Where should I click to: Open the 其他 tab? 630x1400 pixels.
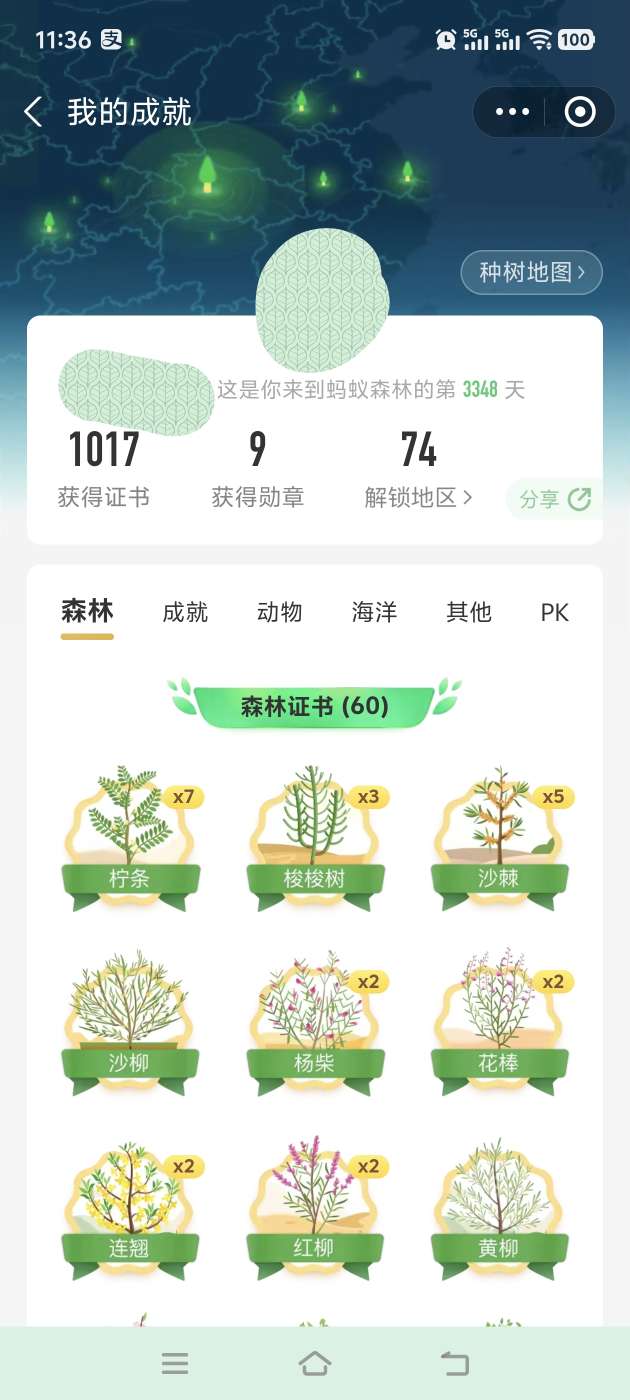[469, 612]
